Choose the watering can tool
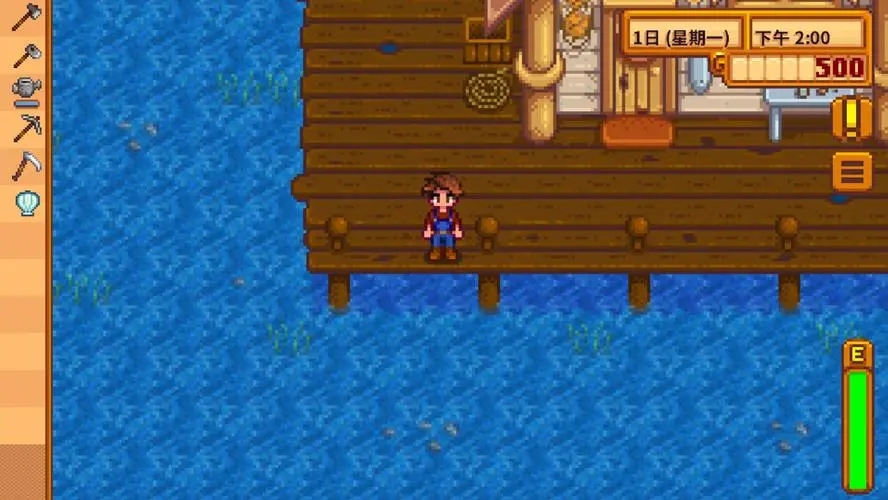This screenshot has height=500, width=888. coord(26,91)
